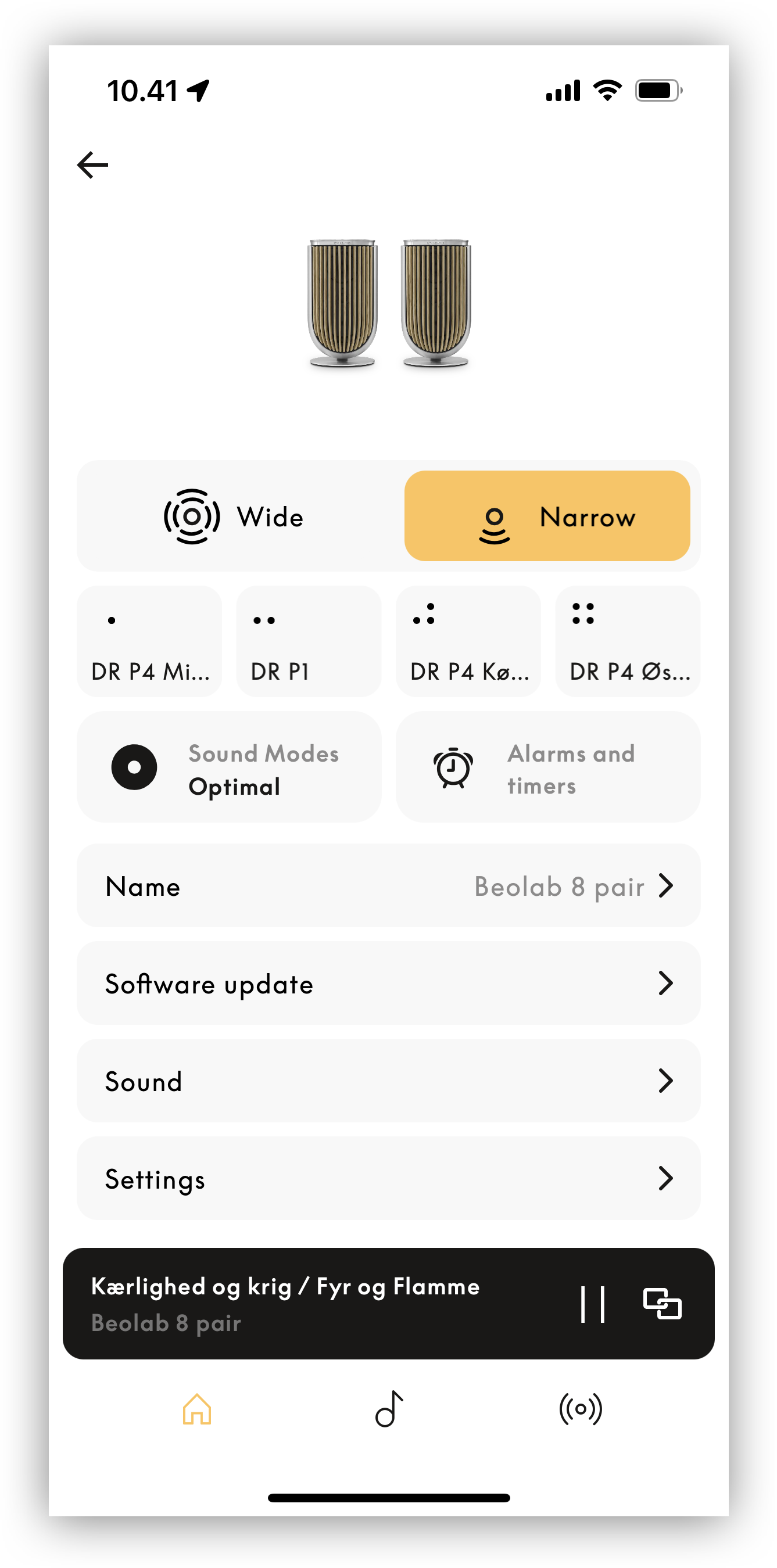Choose the DR P4 Kø... preset
This screenshot has height=1568, width=777.
[468, 641]
